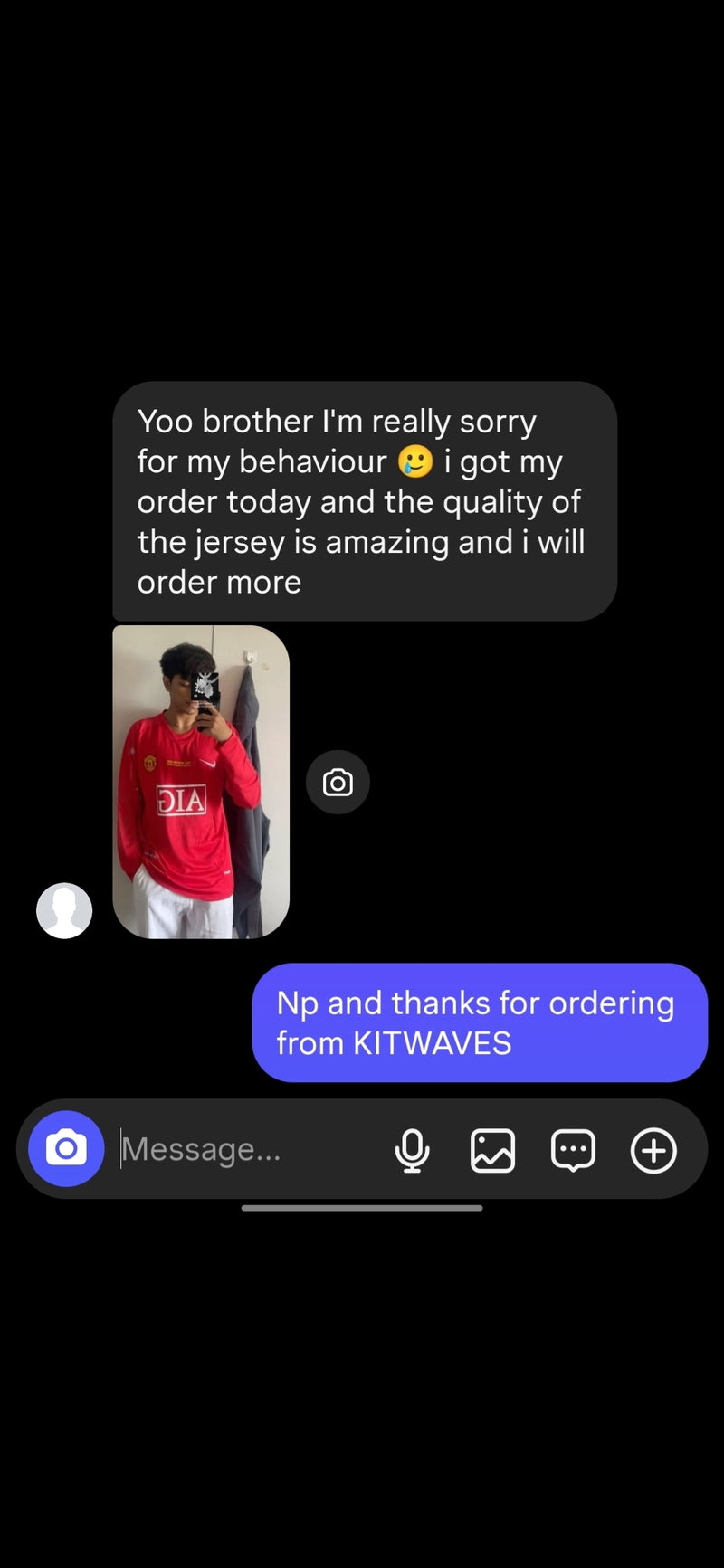The height and width of the screenshot is (1568, 724).
Task: Open the stickers and GIF picker
Action: pos(573,1150)
